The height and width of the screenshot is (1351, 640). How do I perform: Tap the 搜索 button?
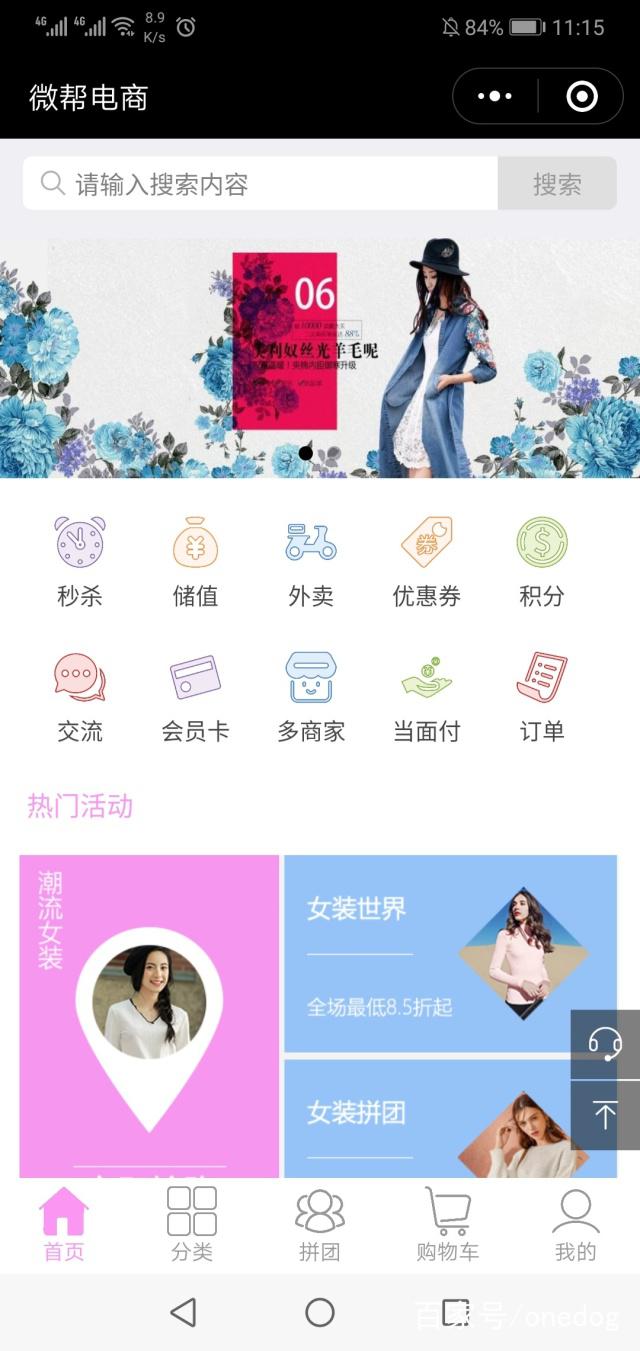pos(557,184)
